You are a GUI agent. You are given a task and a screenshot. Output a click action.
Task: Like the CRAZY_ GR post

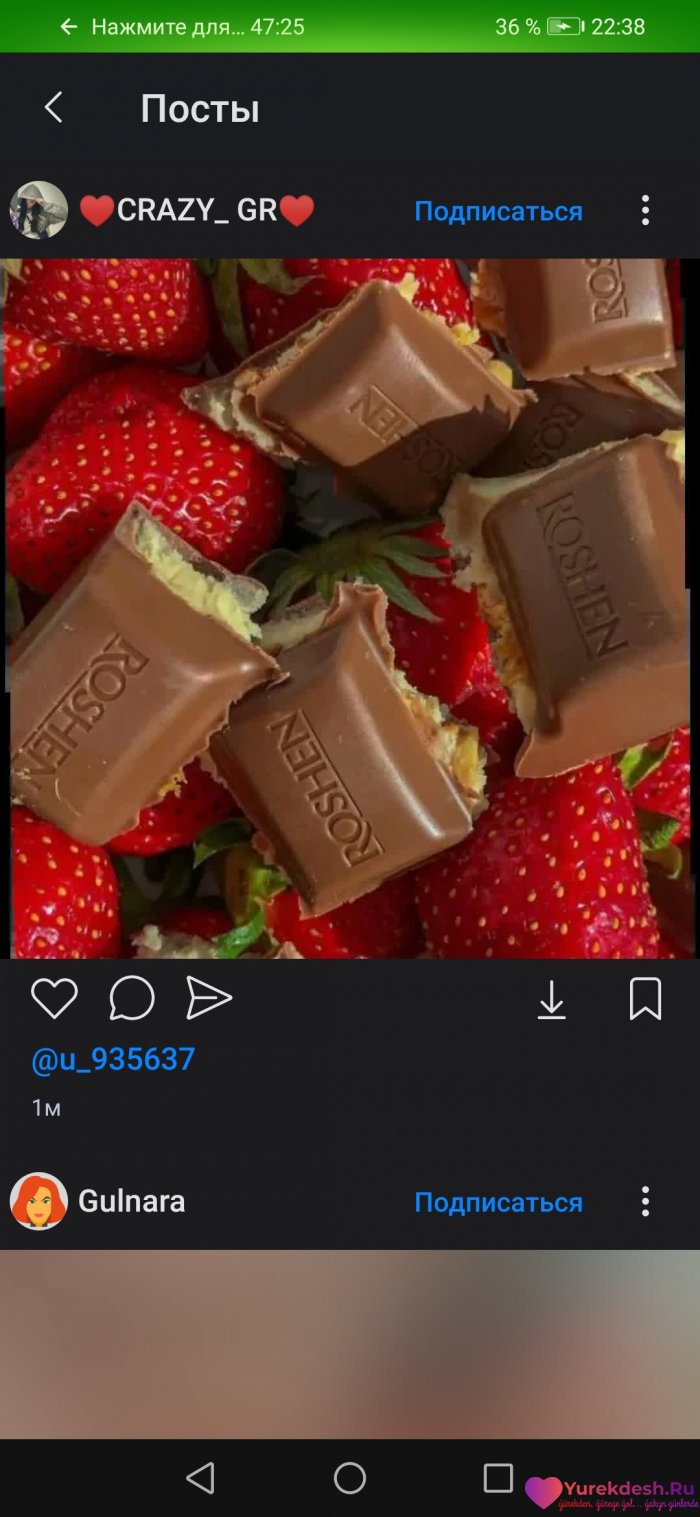[54, 998]
